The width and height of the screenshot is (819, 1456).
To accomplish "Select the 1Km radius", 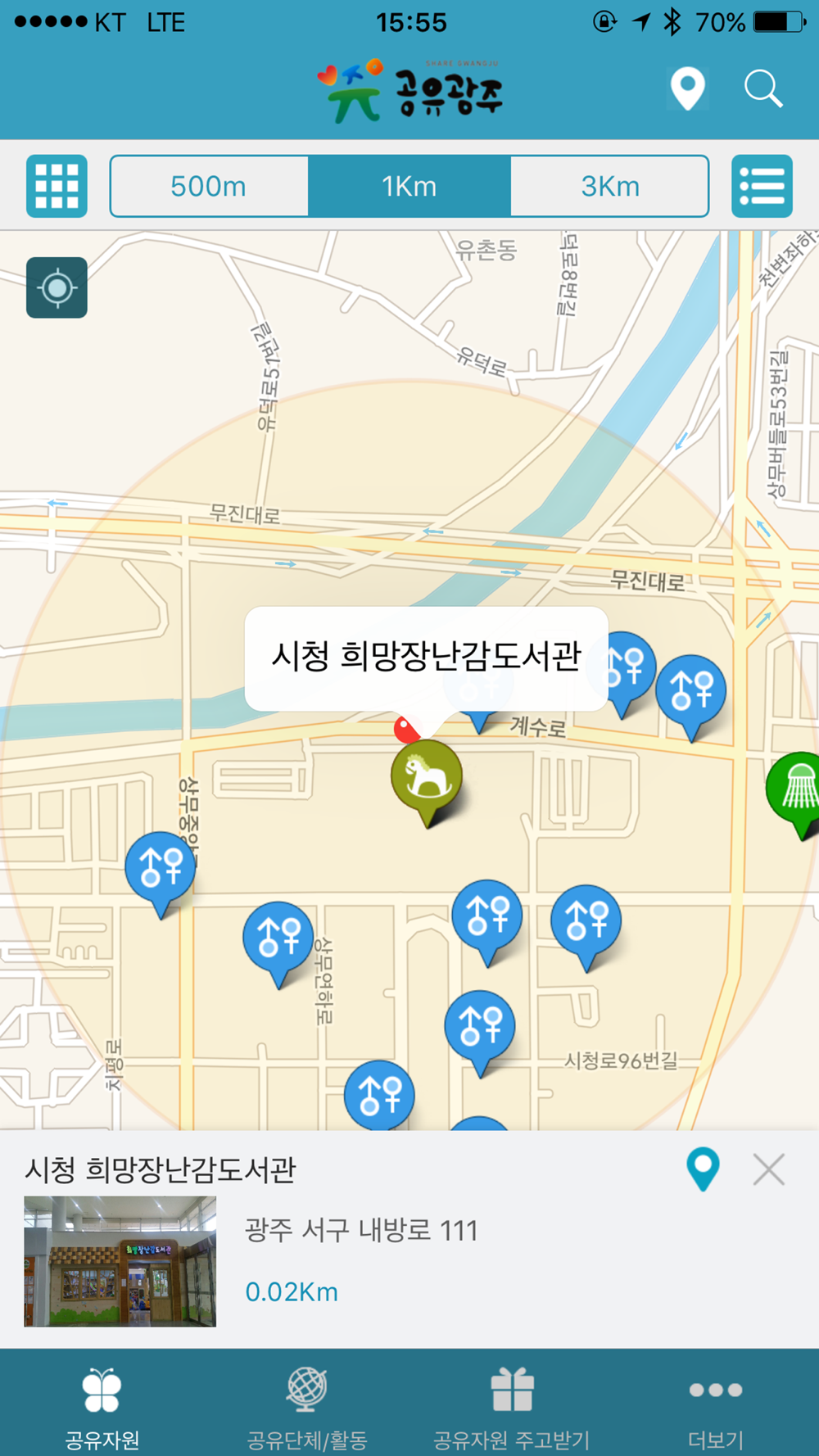I will pos(409,186).
